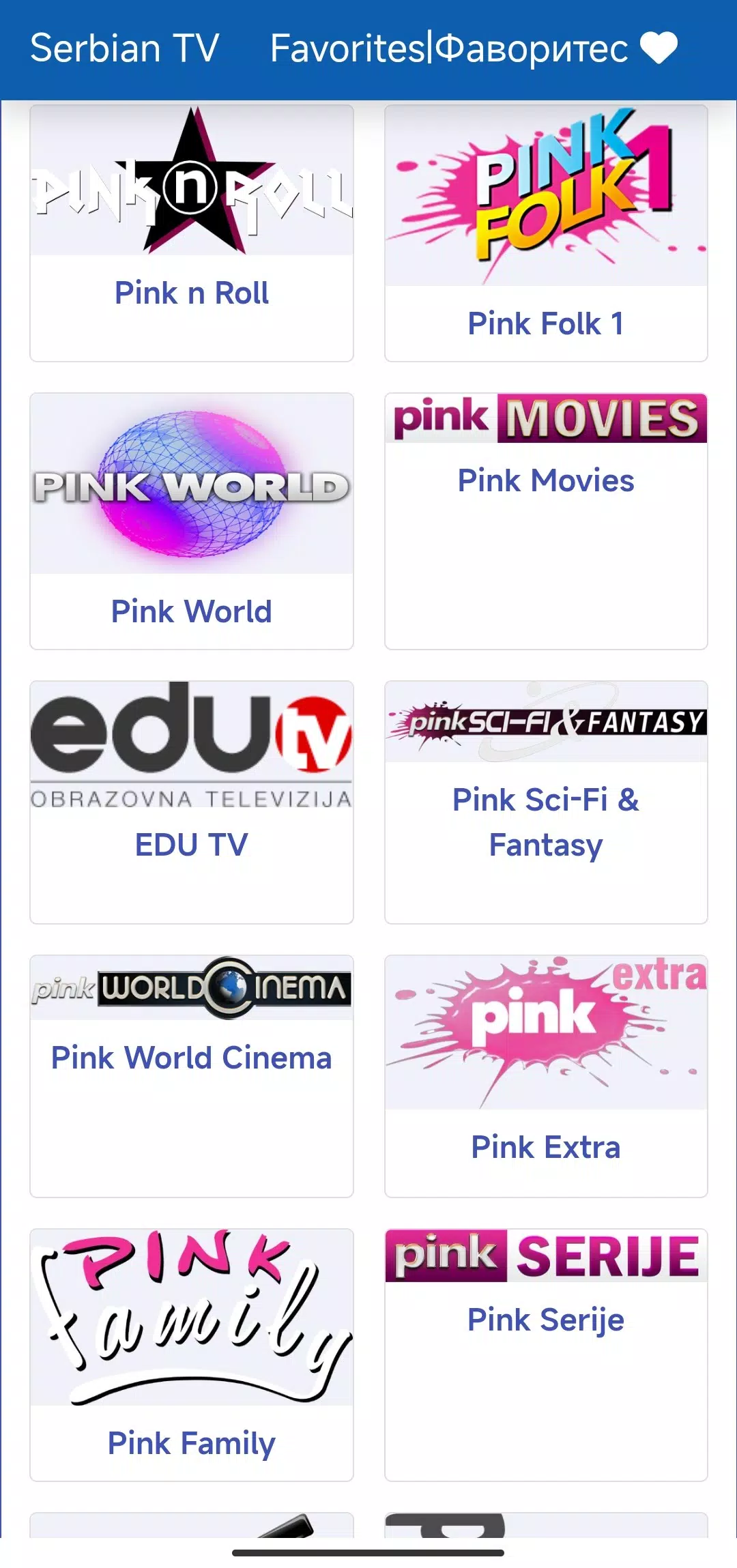Select the Pink World channel card
Screen dimensions: 737x1568
[x=192, y=521]
